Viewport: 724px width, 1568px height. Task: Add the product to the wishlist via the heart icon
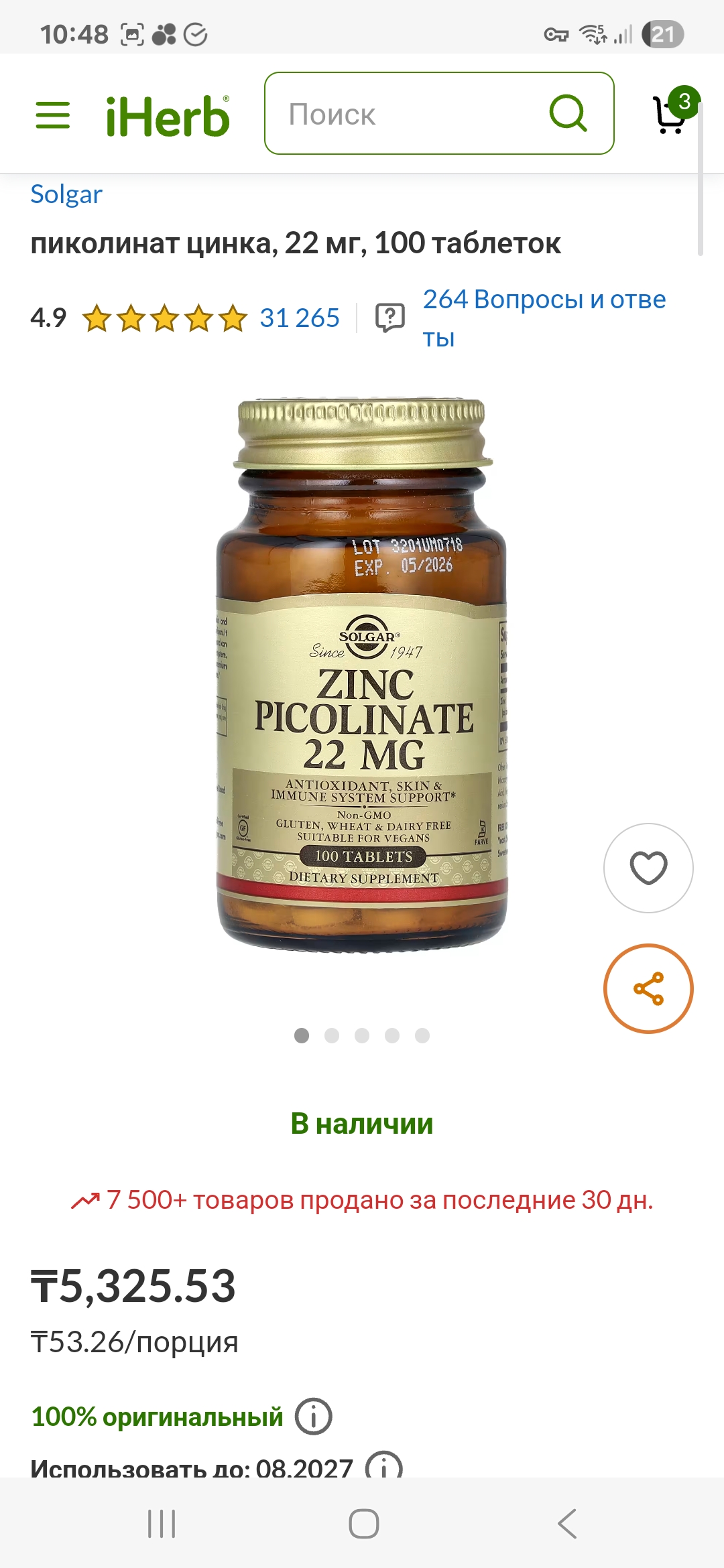coord(648,868)
